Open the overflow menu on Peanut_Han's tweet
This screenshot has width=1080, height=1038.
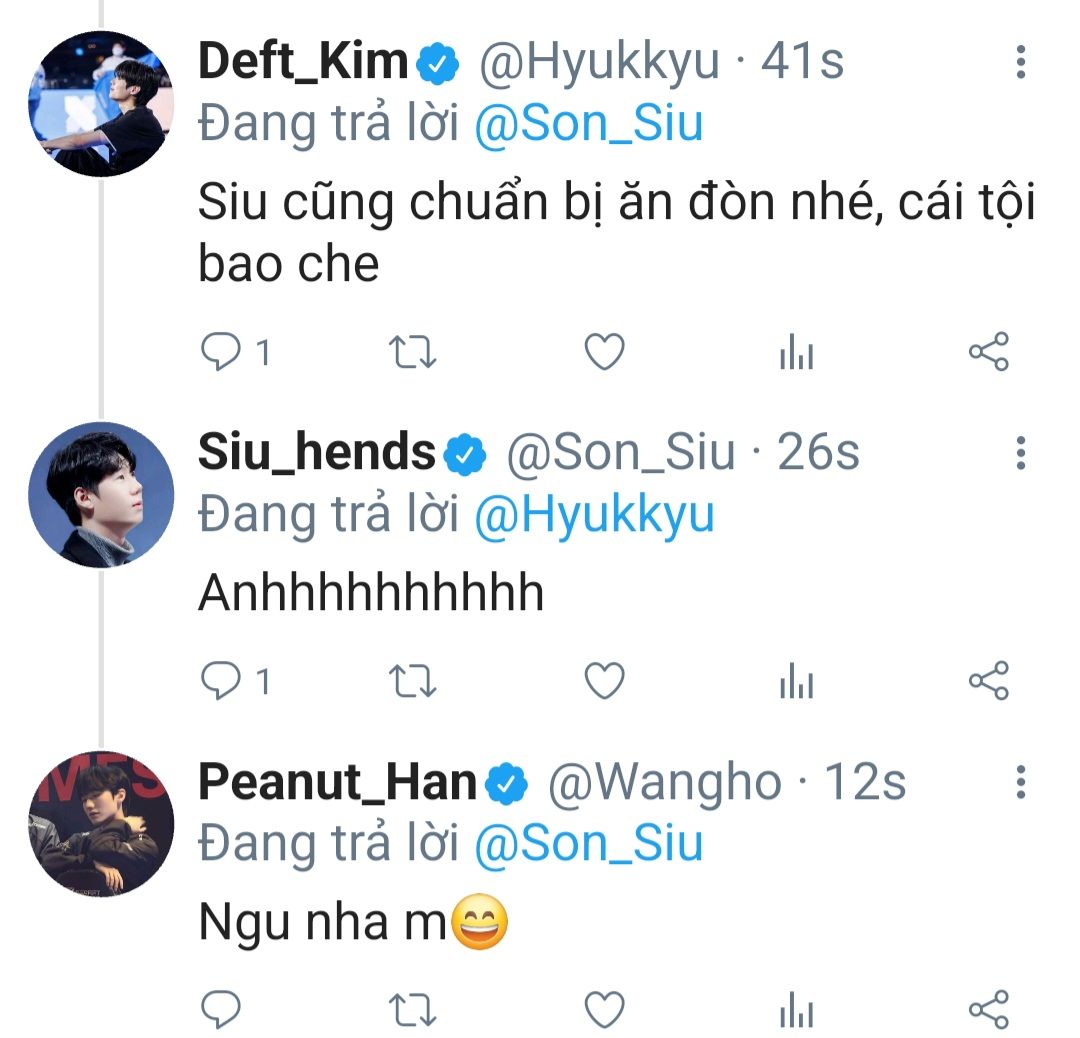[1021, 782]
